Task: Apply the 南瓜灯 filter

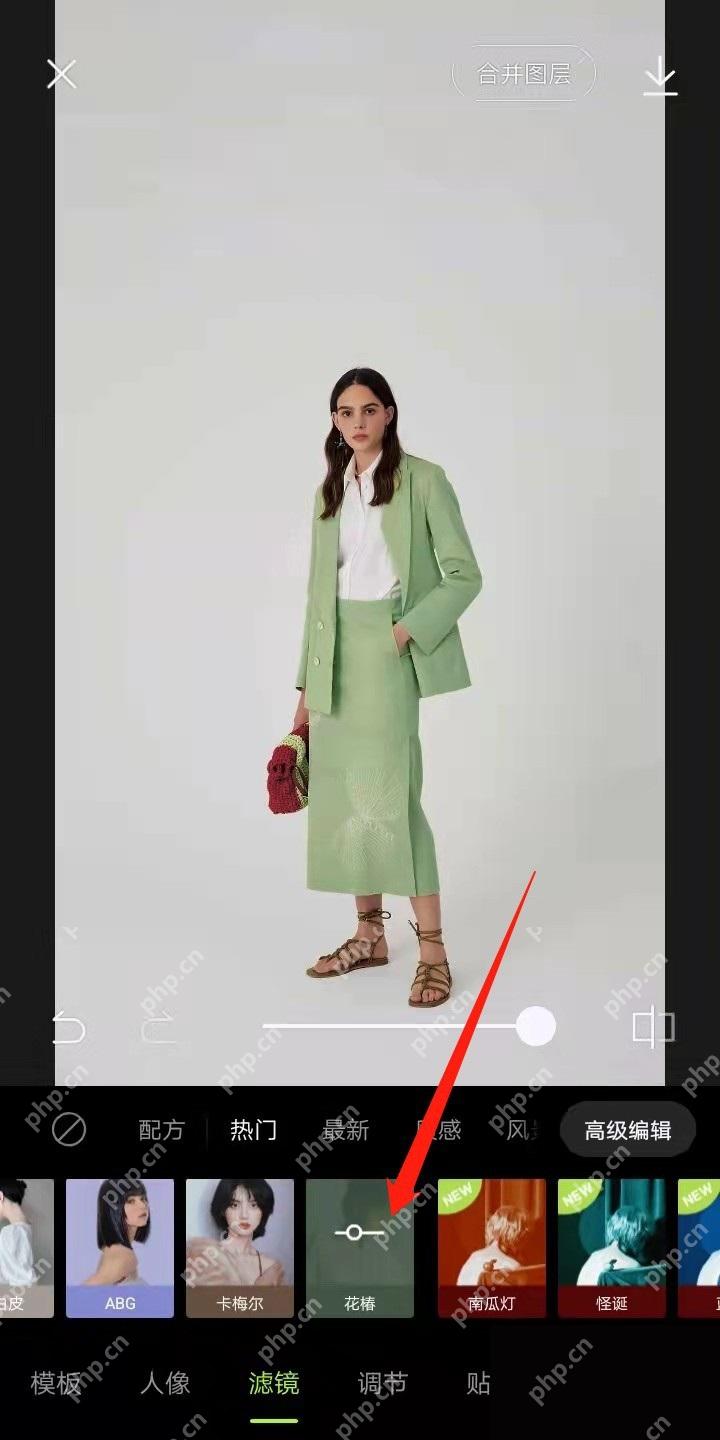Action: pos(492,1248)
